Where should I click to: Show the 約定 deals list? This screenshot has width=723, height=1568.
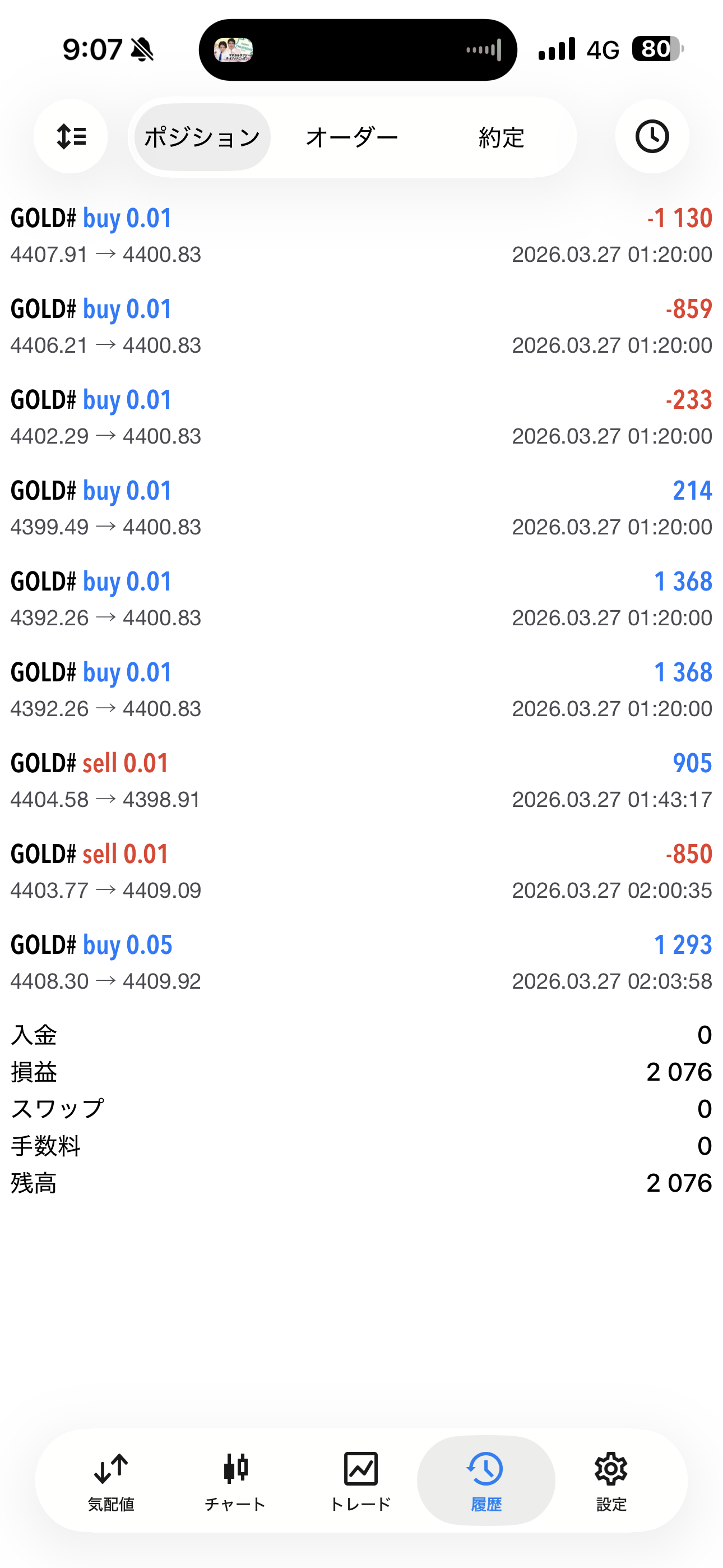[x=501, y=137]
